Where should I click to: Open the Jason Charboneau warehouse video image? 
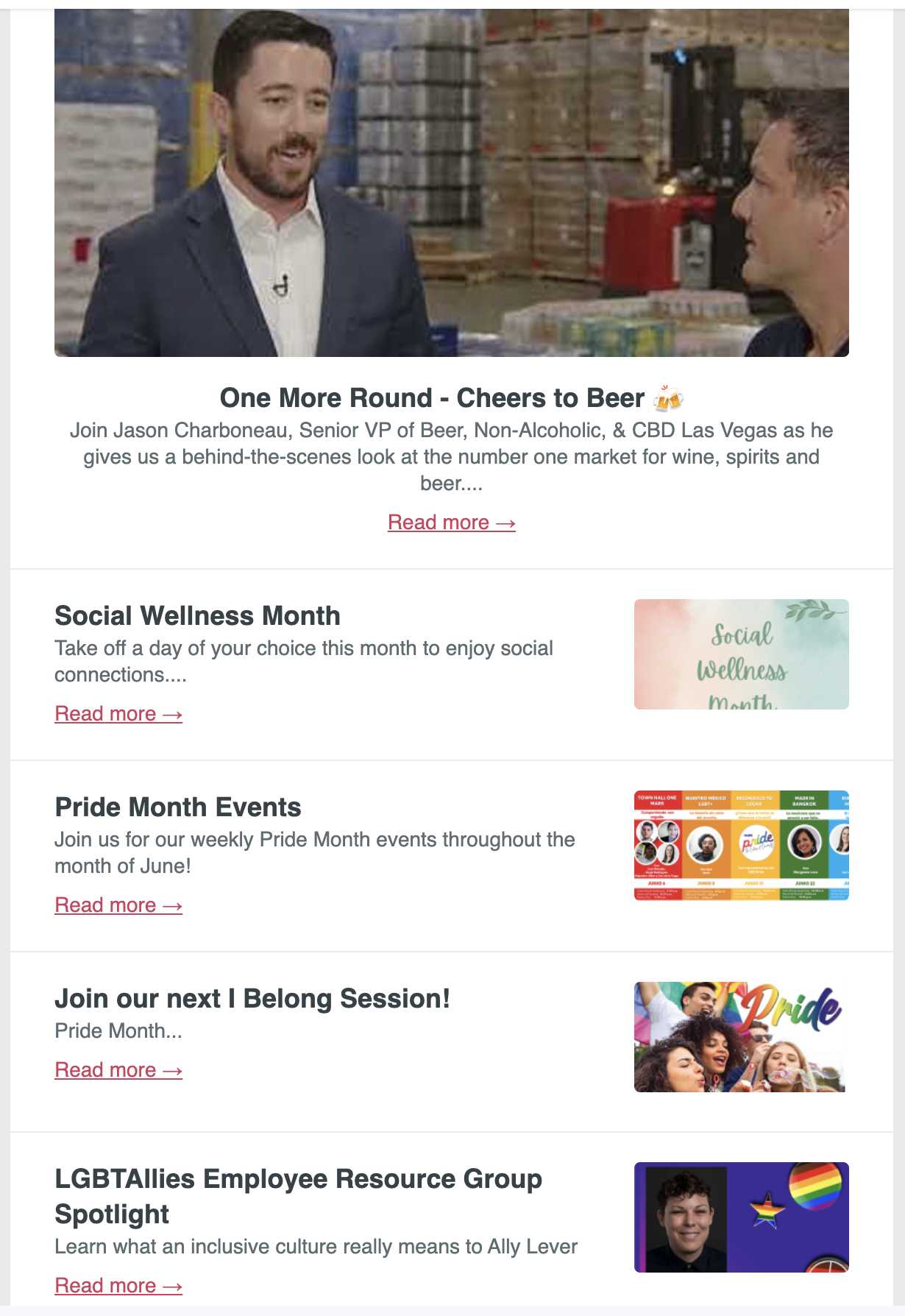(451, 183)
